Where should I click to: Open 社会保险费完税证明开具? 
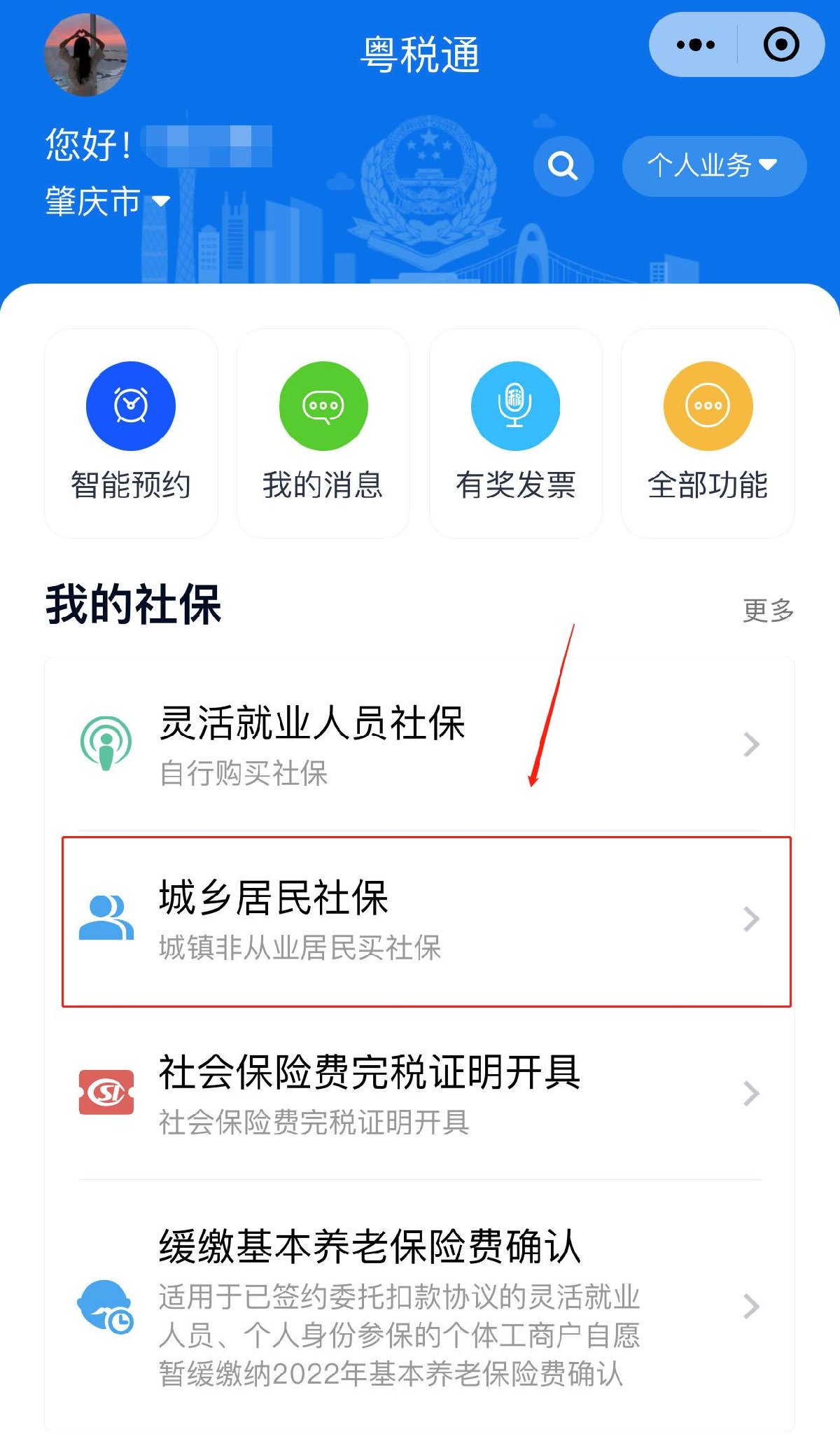pos(420,1094)
